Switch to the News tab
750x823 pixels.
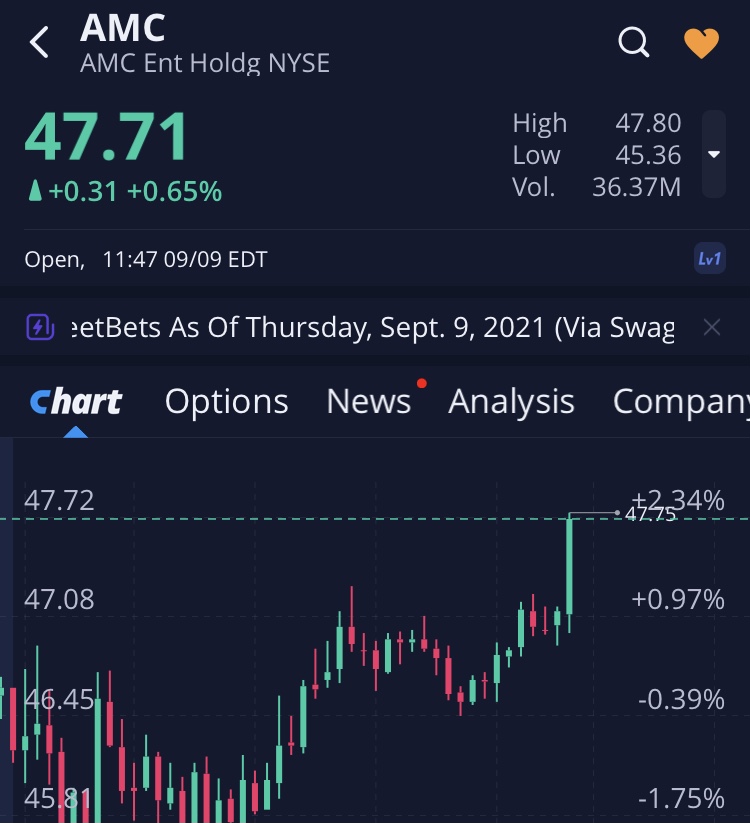pos(368,401)
